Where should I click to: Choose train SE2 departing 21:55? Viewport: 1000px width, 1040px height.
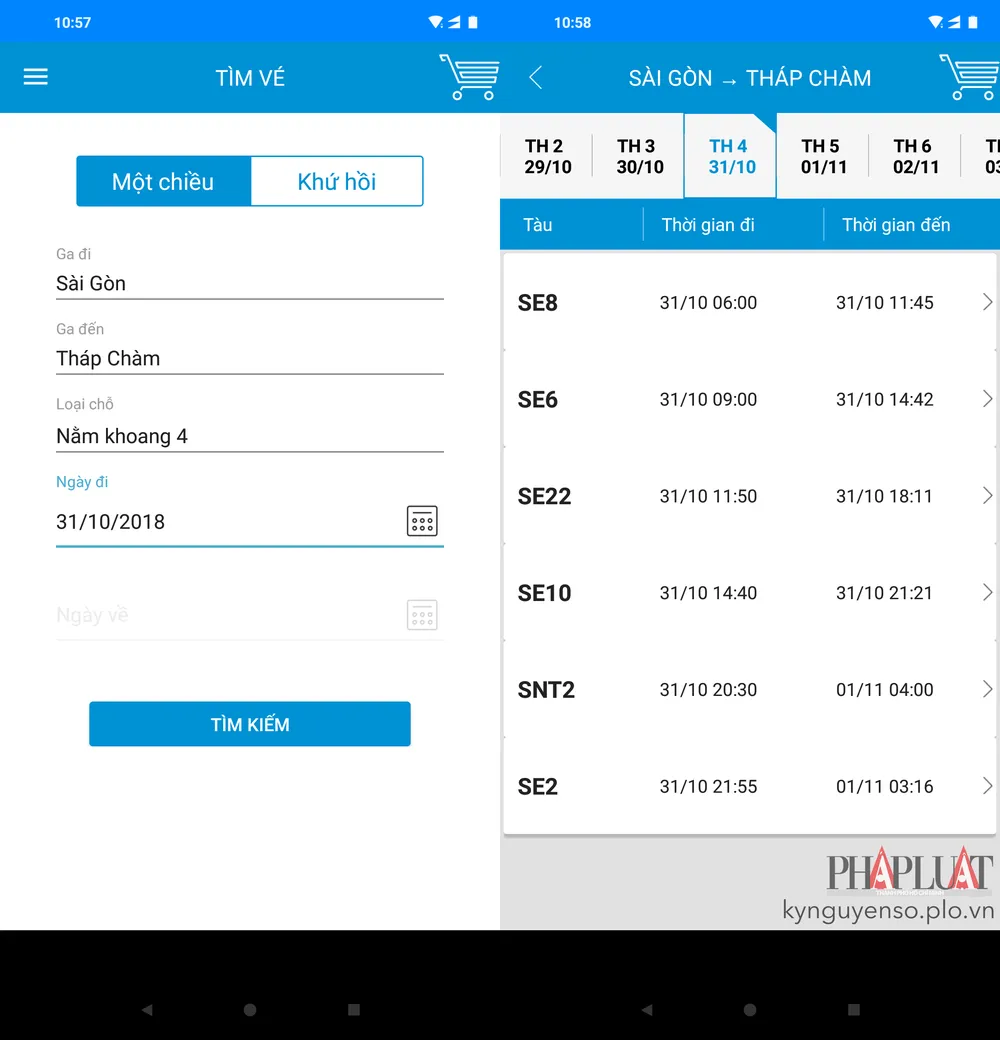coord(750,786)
